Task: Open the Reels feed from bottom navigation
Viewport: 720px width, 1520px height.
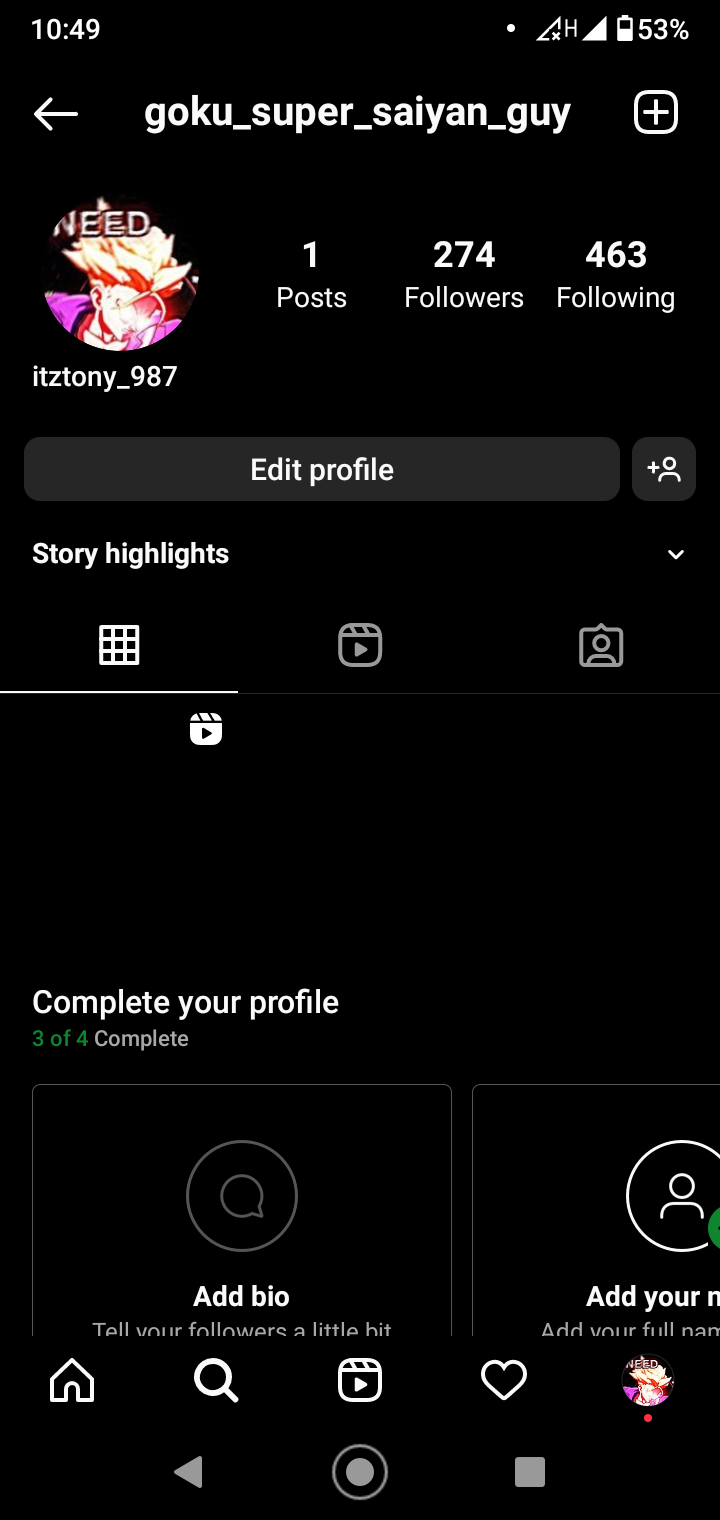Action: [360, 1380]
